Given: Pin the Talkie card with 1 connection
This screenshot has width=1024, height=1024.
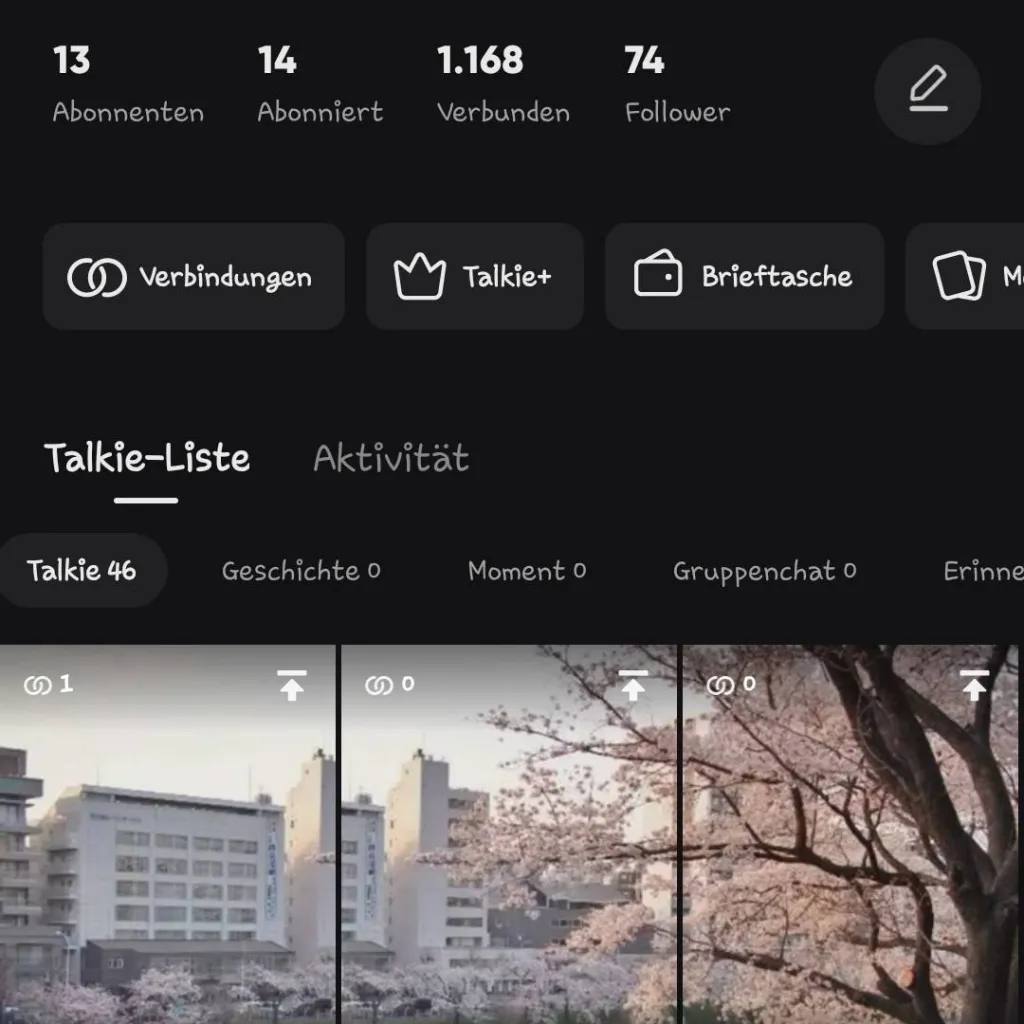Looking at the screenshot, I should tap(292, 686).
